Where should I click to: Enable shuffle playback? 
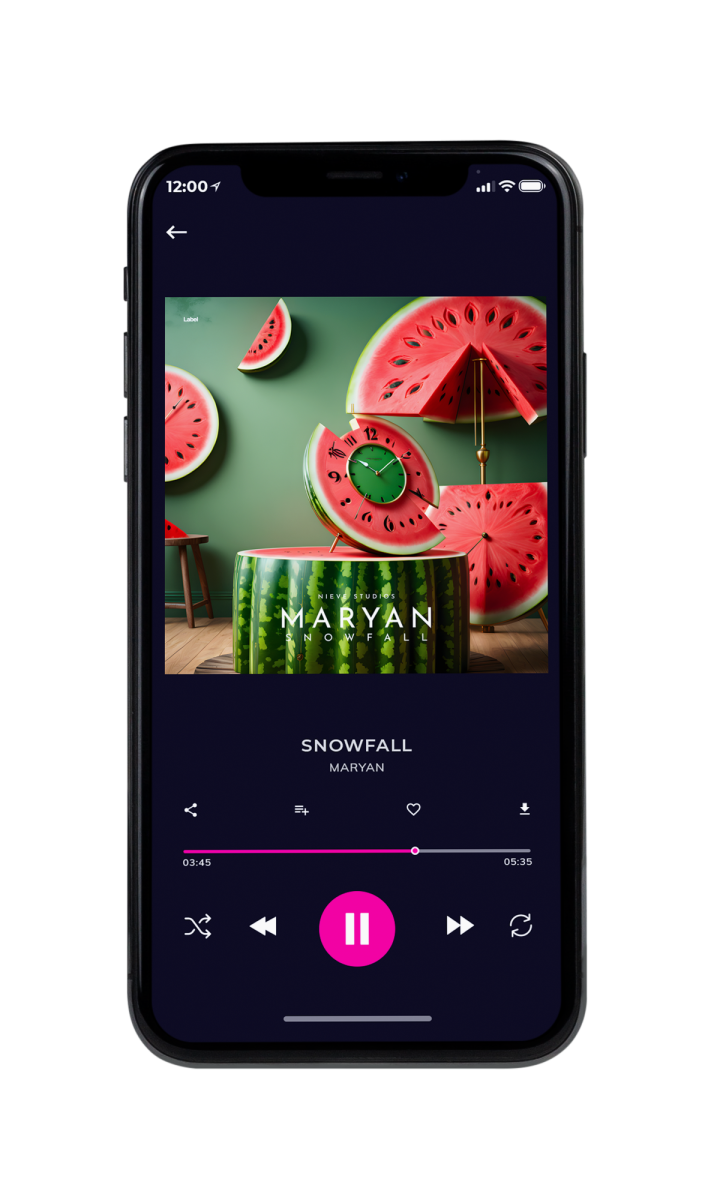tap(198, 927)
